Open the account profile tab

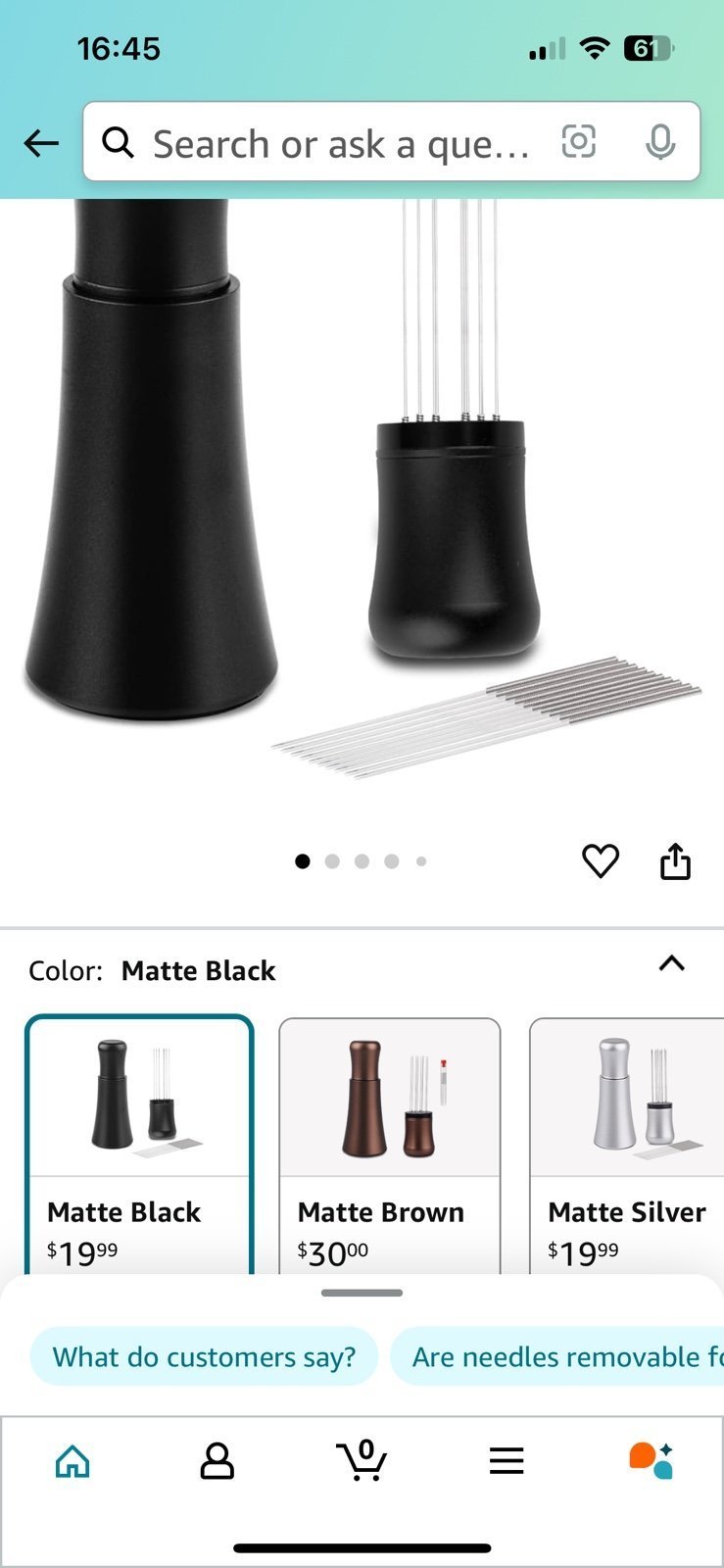(217, 1461)
